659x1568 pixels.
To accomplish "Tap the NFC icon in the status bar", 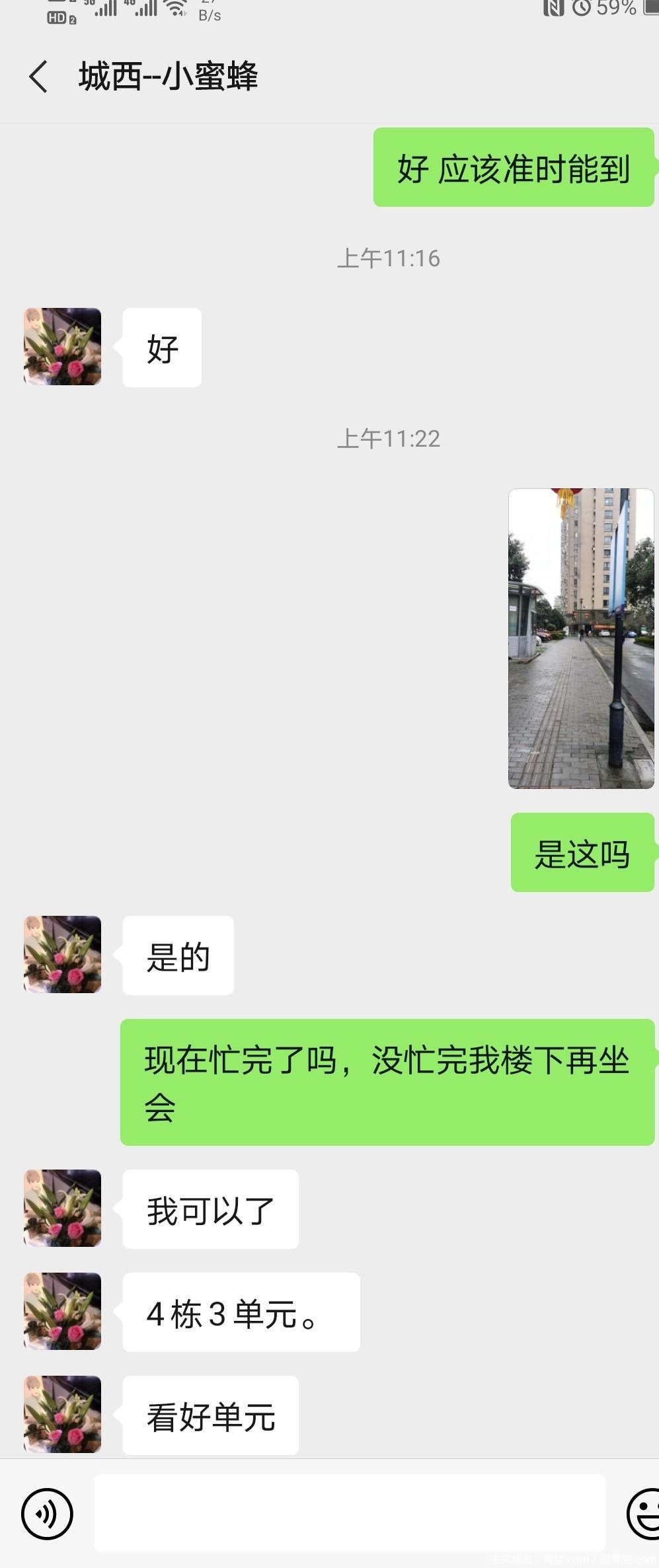I will 553,8.
